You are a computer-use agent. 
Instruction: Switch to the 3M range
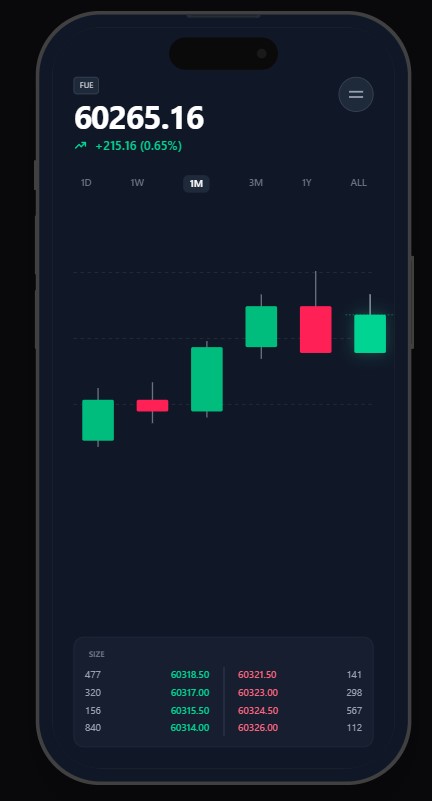click(x=255, y=183)
